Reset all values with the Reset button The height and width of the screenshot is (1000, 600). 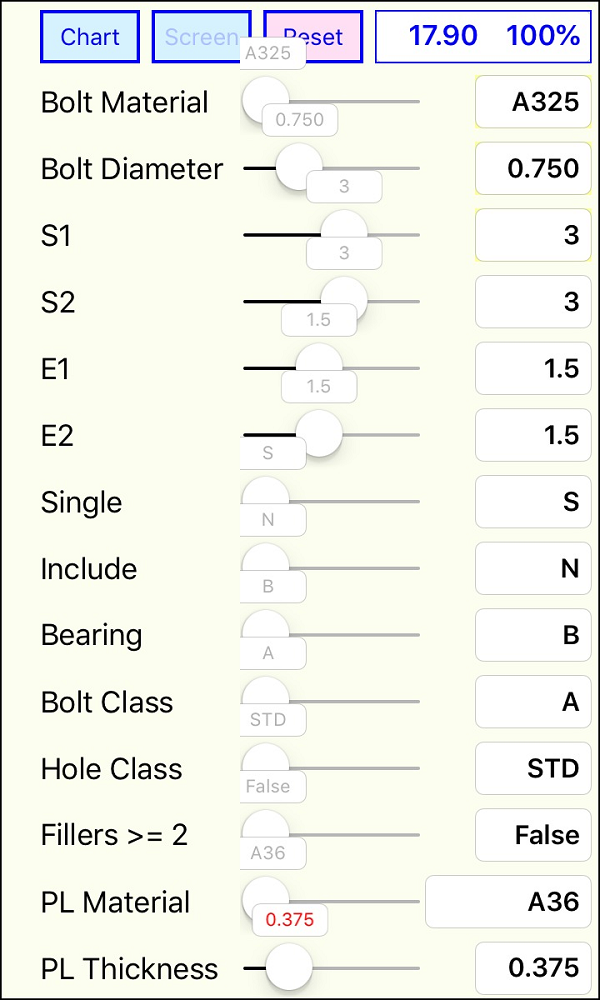coord(313,36)
